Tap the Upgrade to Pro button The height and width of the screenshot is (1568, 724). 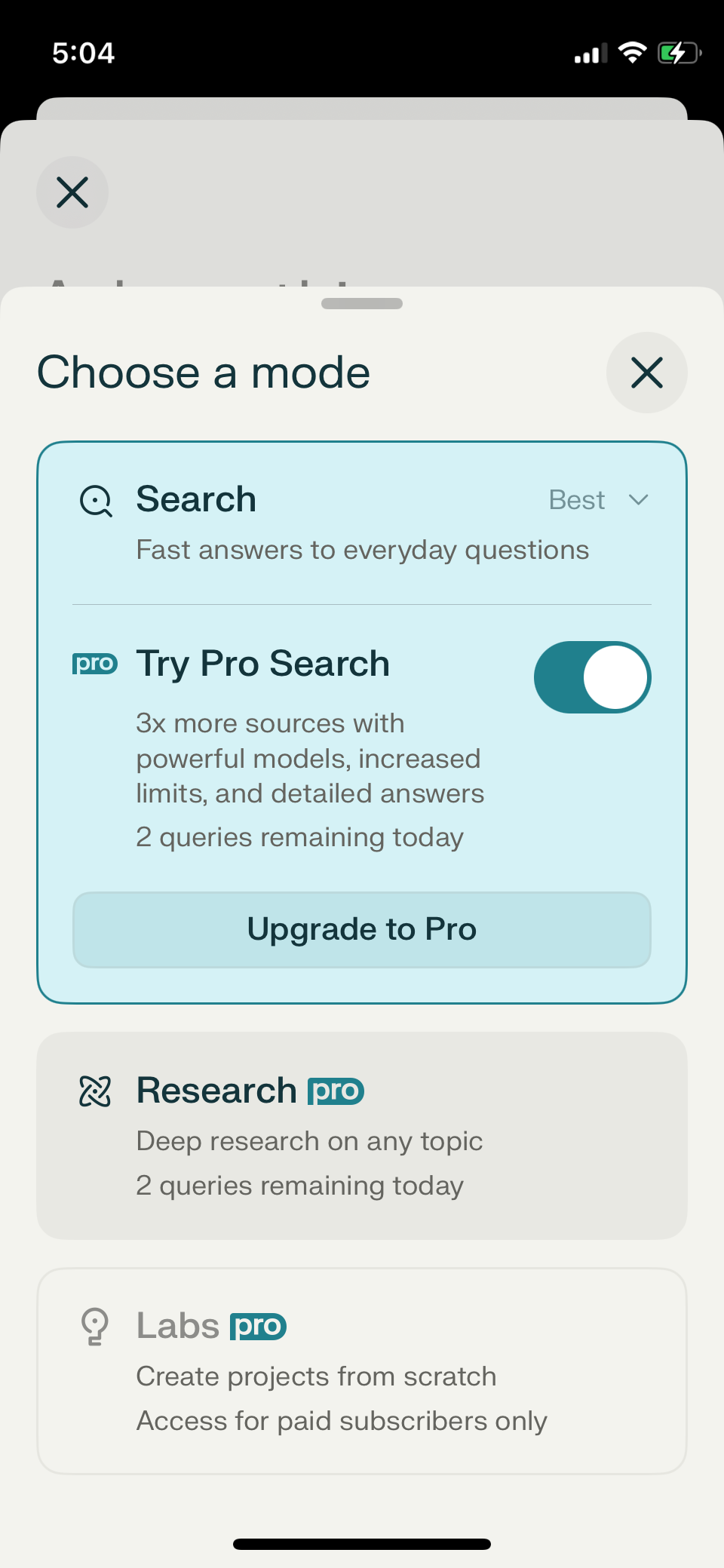click(x=362, y=929)
